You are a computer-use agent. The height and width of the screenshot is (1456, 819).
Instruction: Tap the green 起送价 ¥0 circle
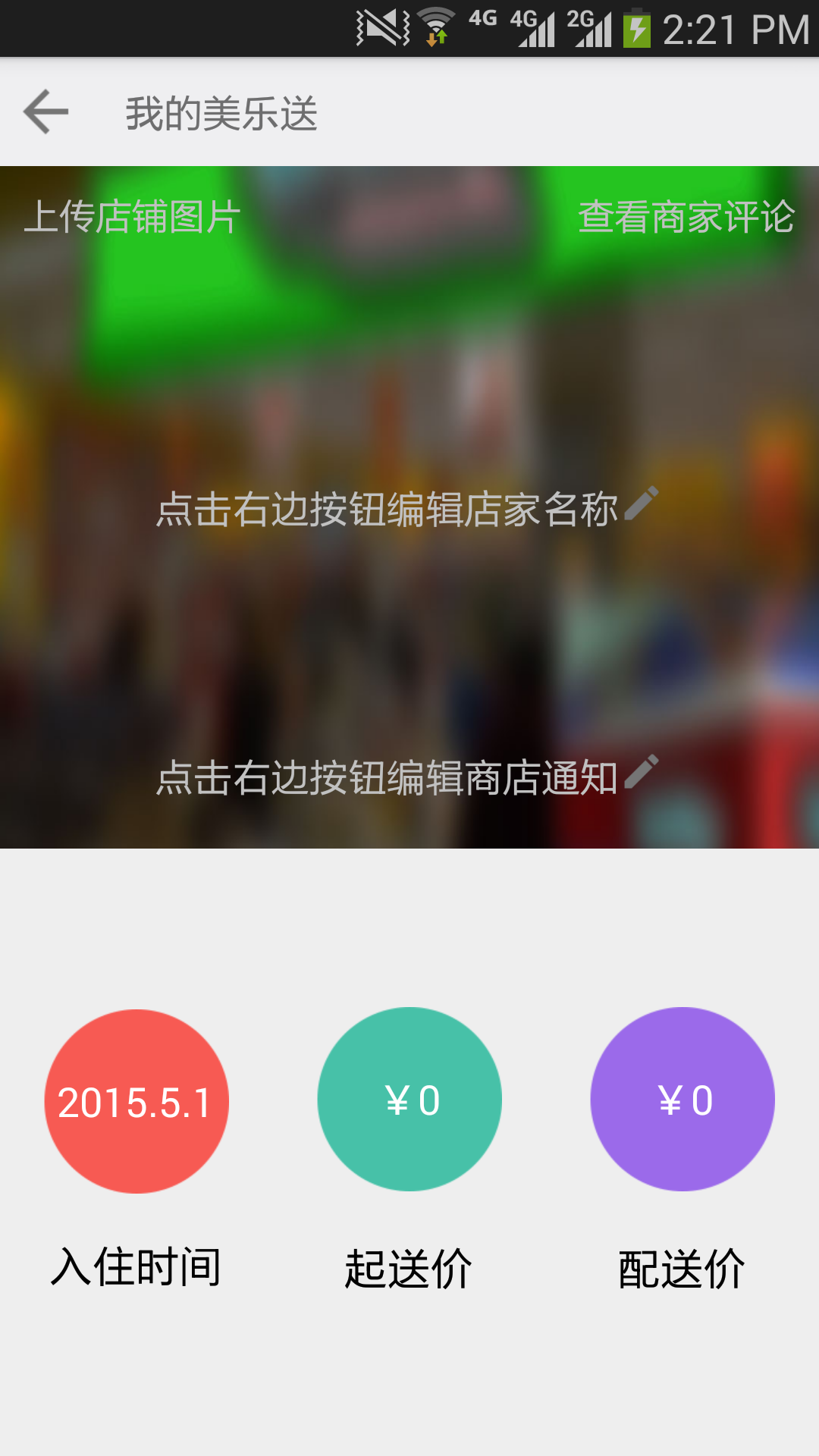coord(409,1100)
